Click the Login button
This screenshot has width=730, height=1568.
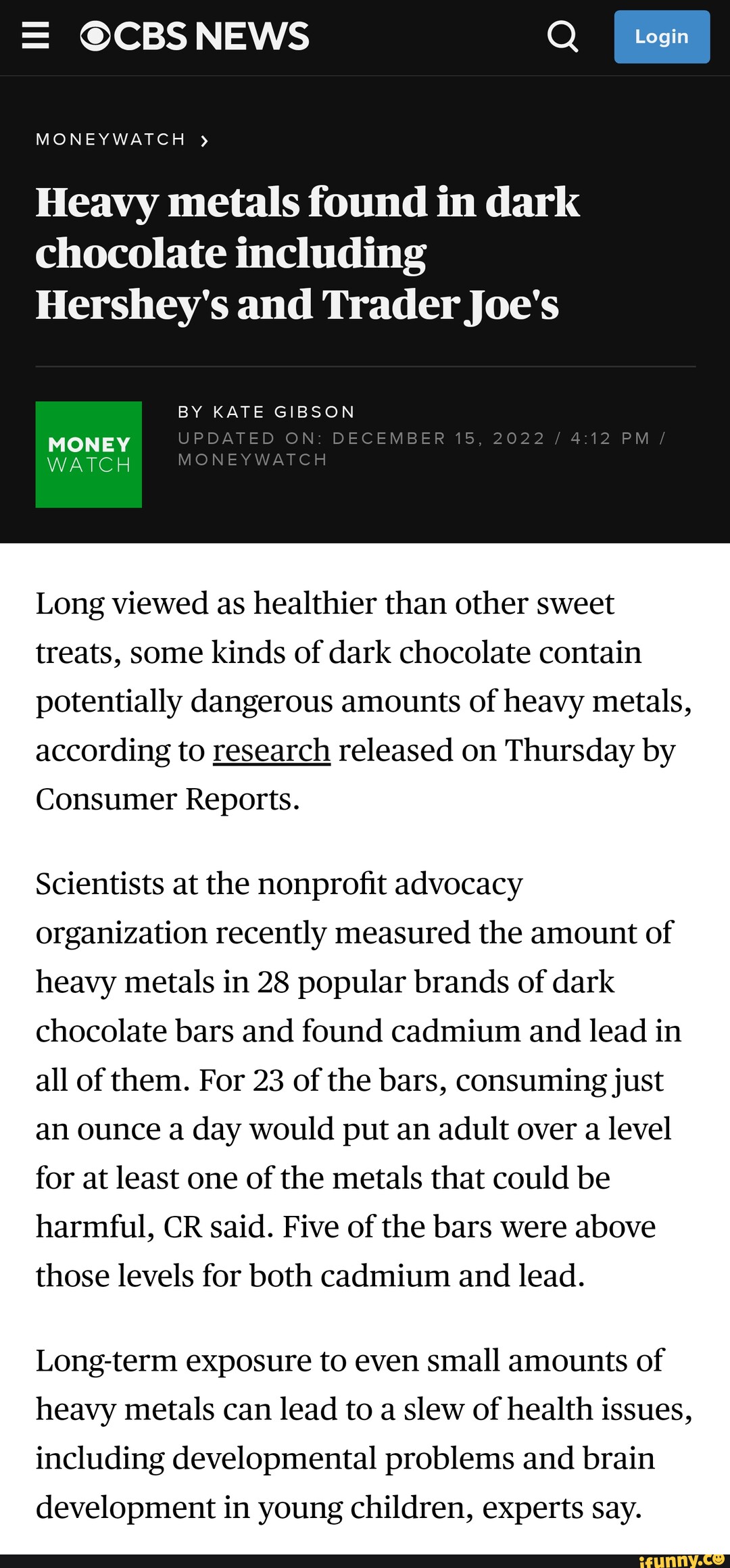[661, 37]
